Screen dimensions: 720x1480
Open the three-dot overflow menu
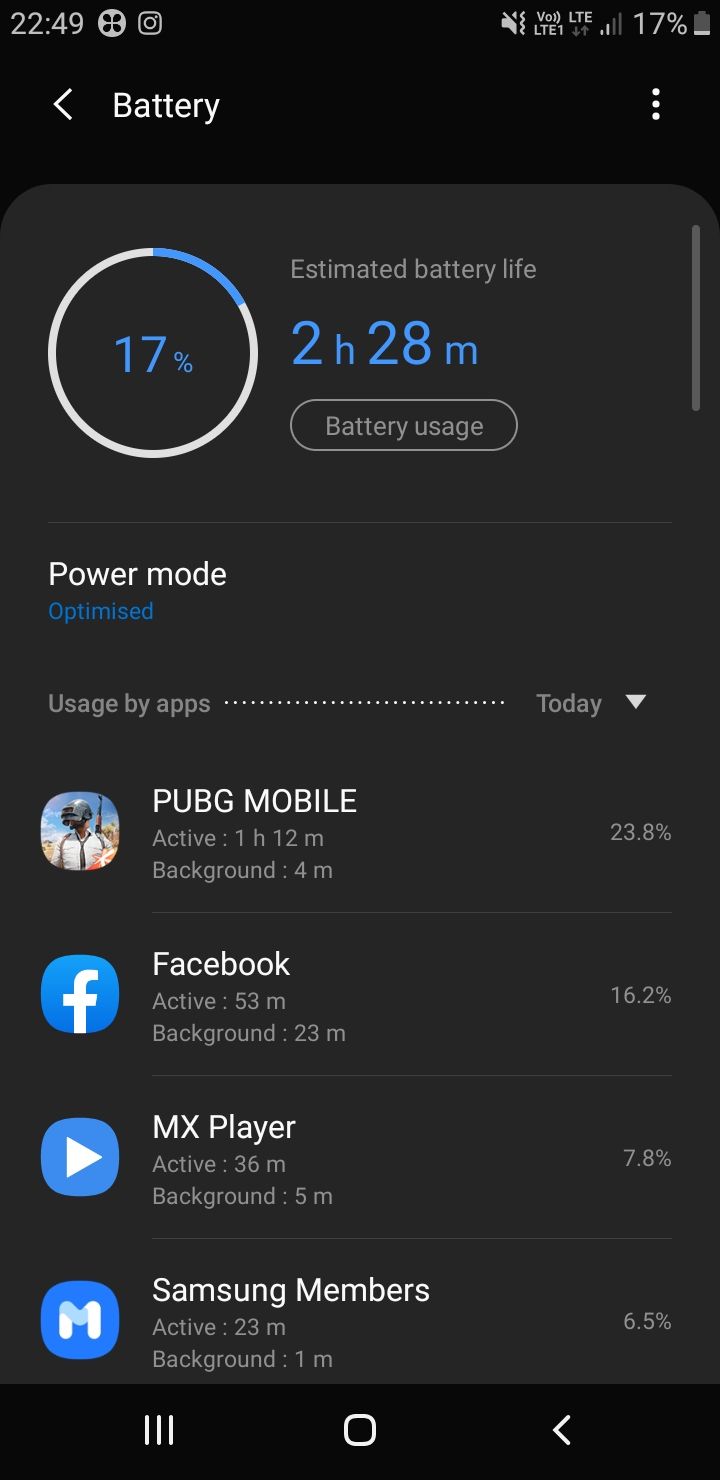[656, 105]
